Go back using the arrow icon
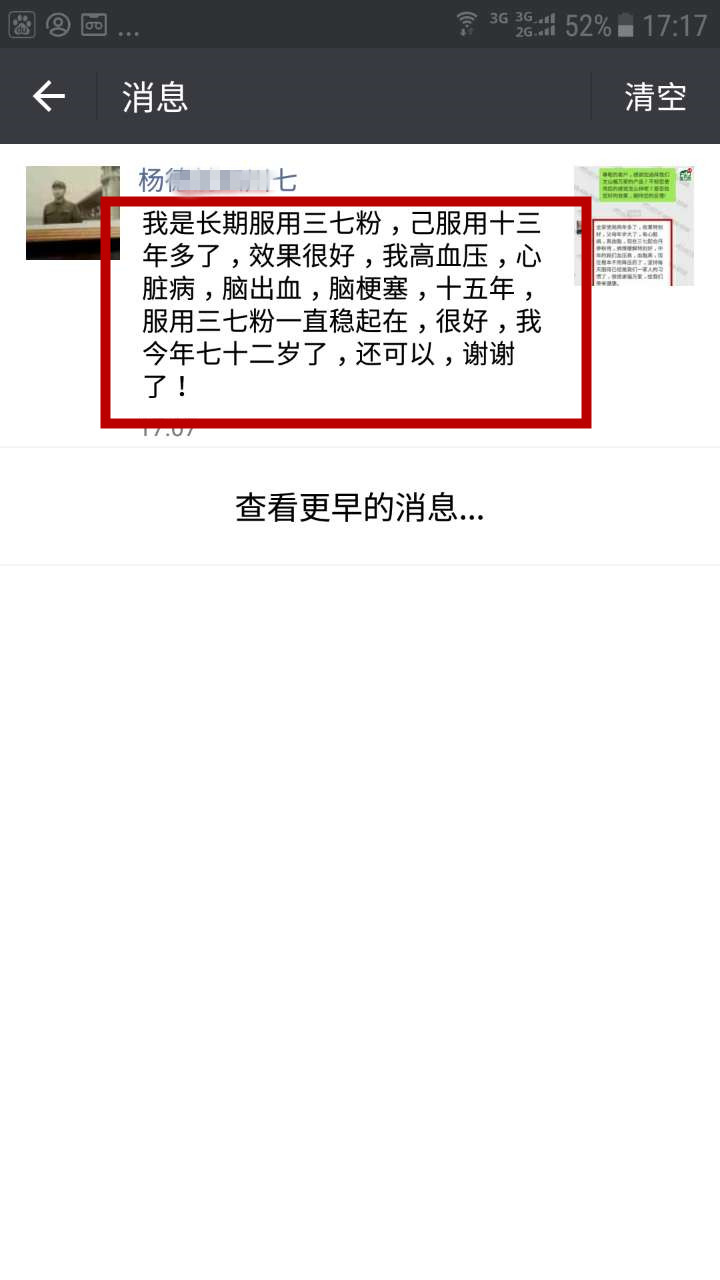This screenshot has width=720, height=1280. pyautogui.click(x=48, y=97)
